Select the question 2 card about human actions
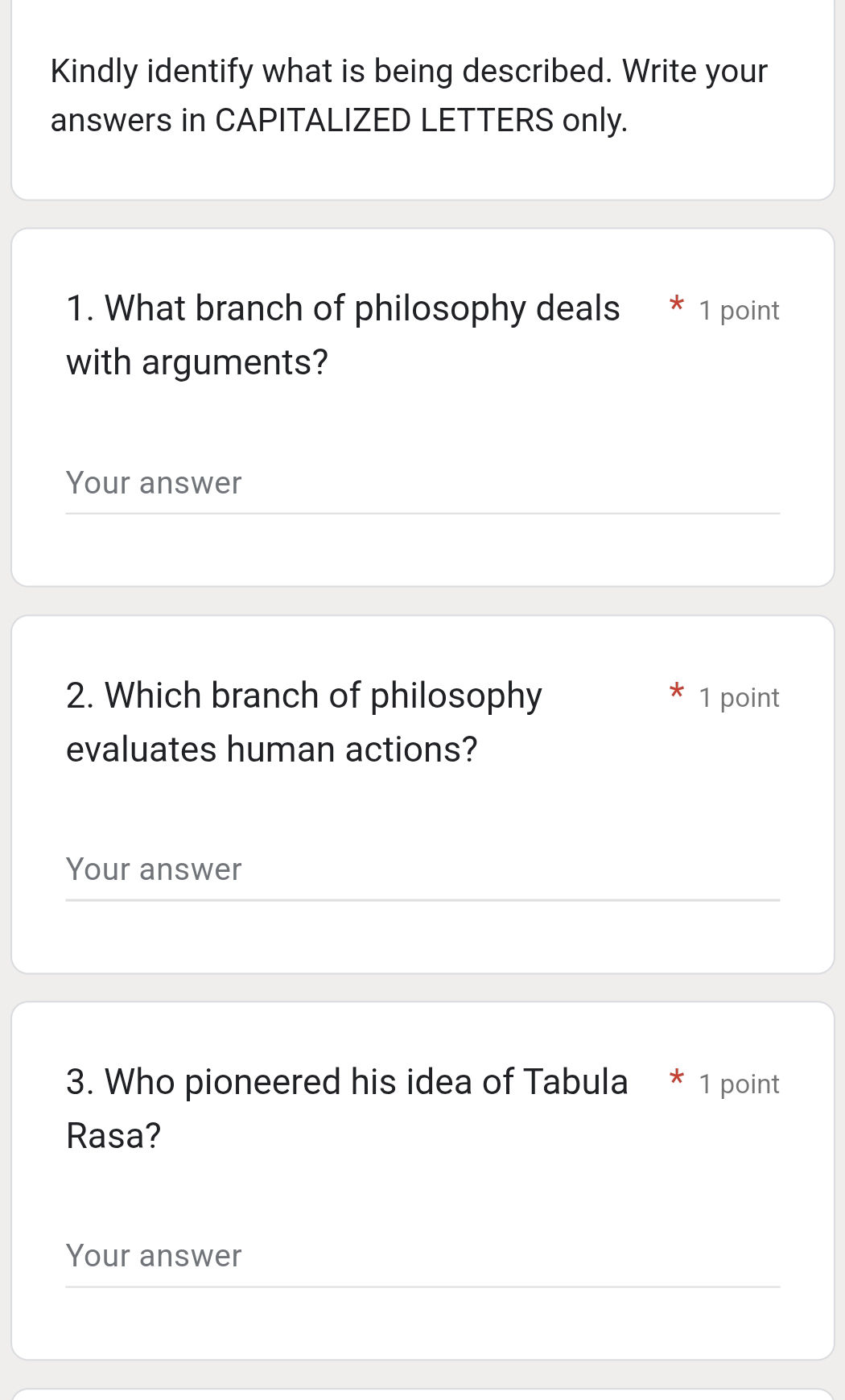 click(422, 793)
